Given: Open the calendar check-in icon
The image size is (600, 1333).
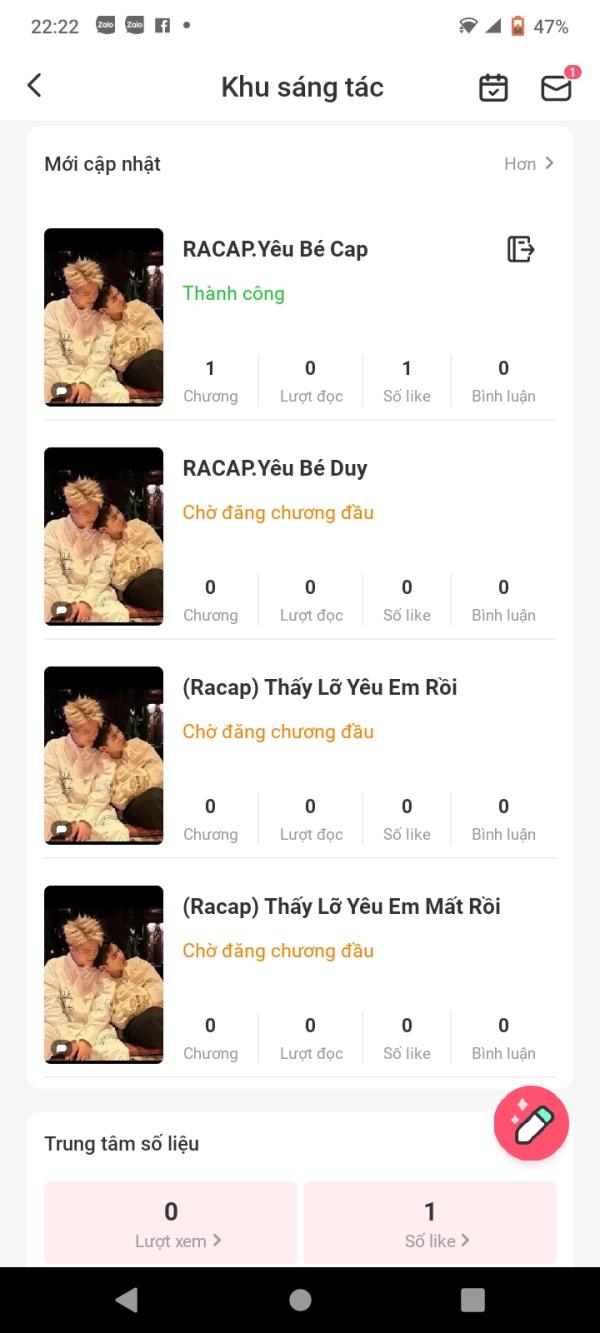Looking at the screenshot, I should pyautogui.click(x=493, y=88).
